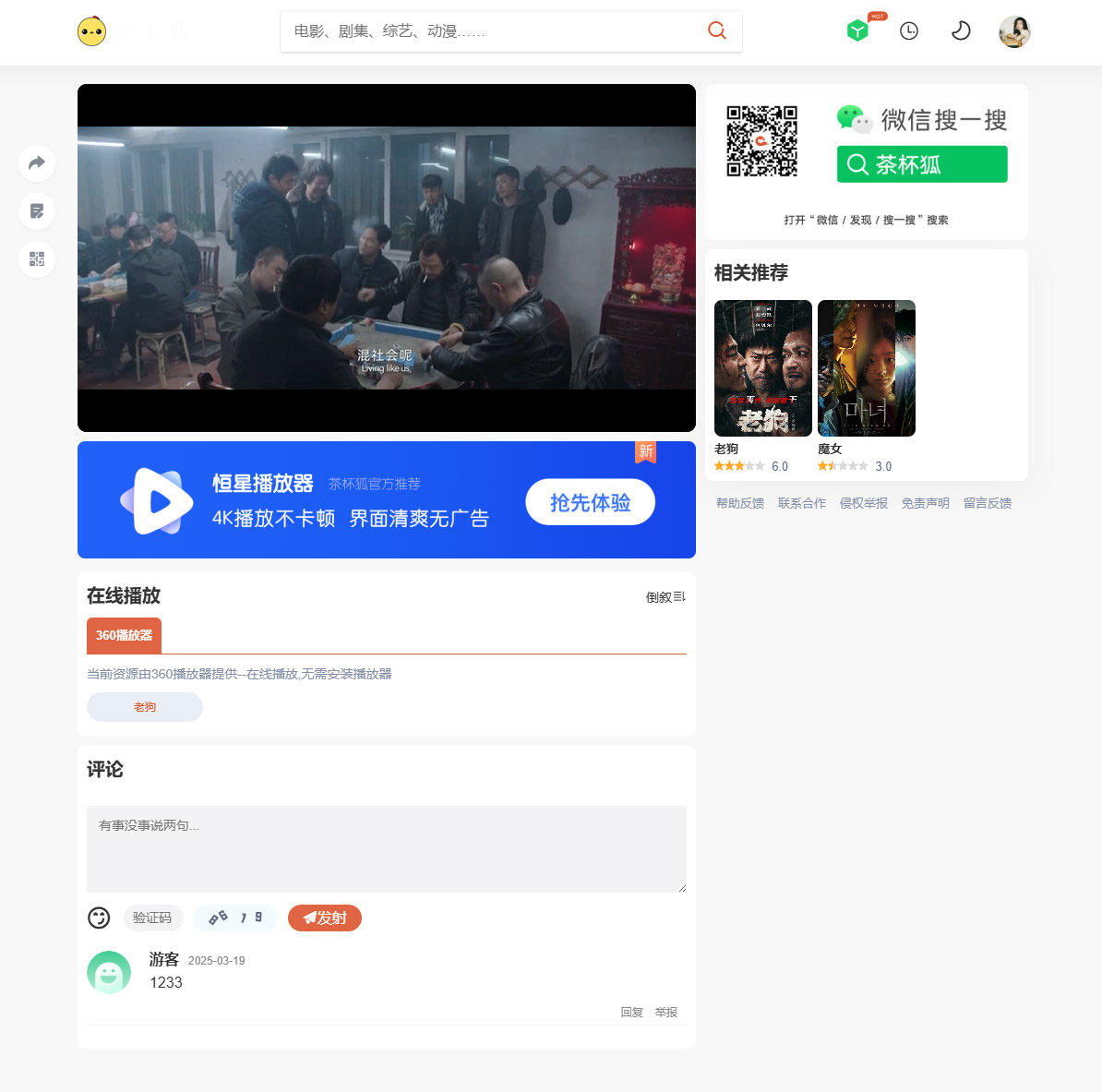Screen dimensions: 1102x1092
Task: Open the note icon on the left sidebar
Action: [37, 211]
